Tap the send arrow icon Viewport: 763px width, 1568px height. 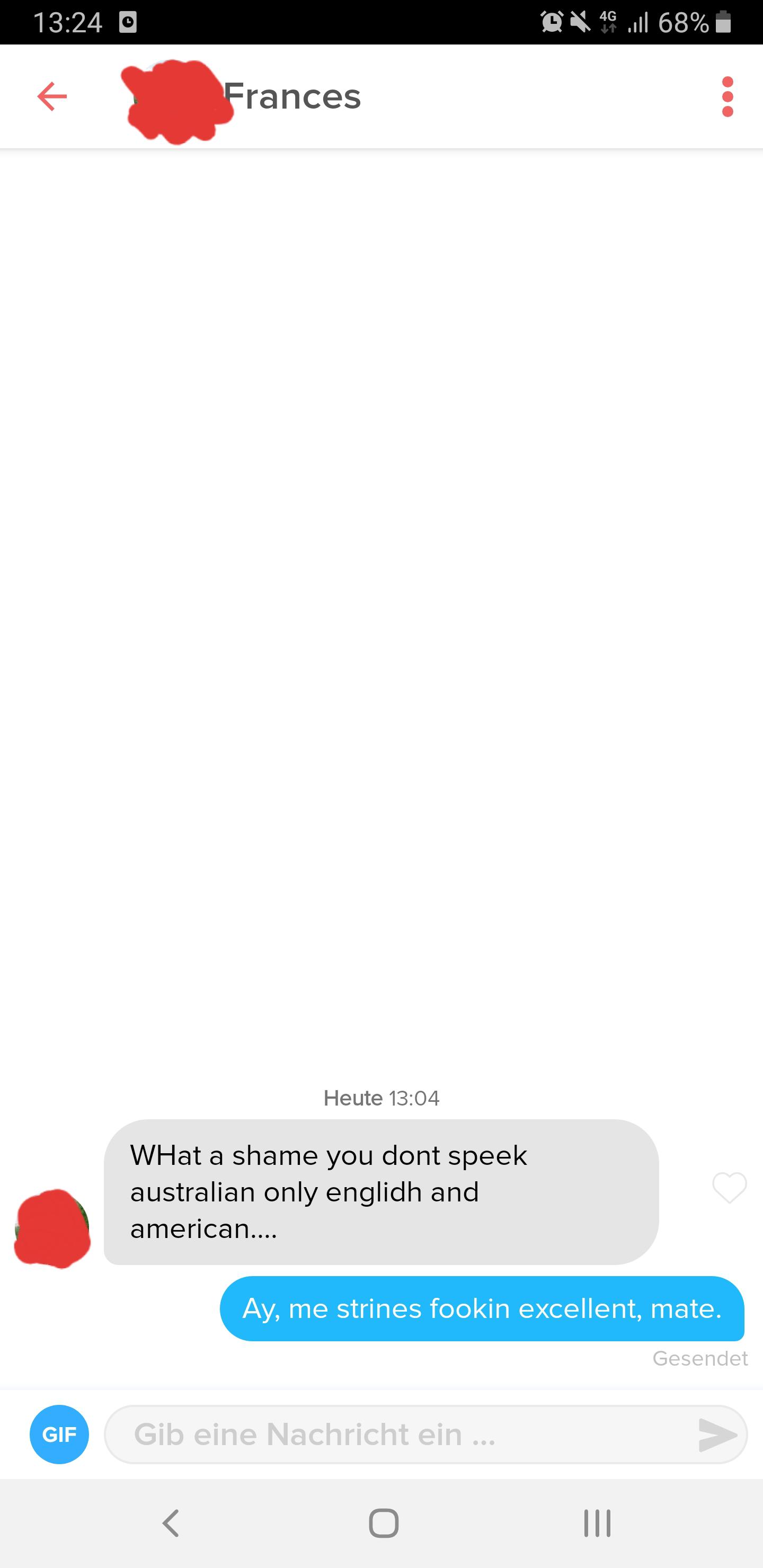(x=717, y=1435)
